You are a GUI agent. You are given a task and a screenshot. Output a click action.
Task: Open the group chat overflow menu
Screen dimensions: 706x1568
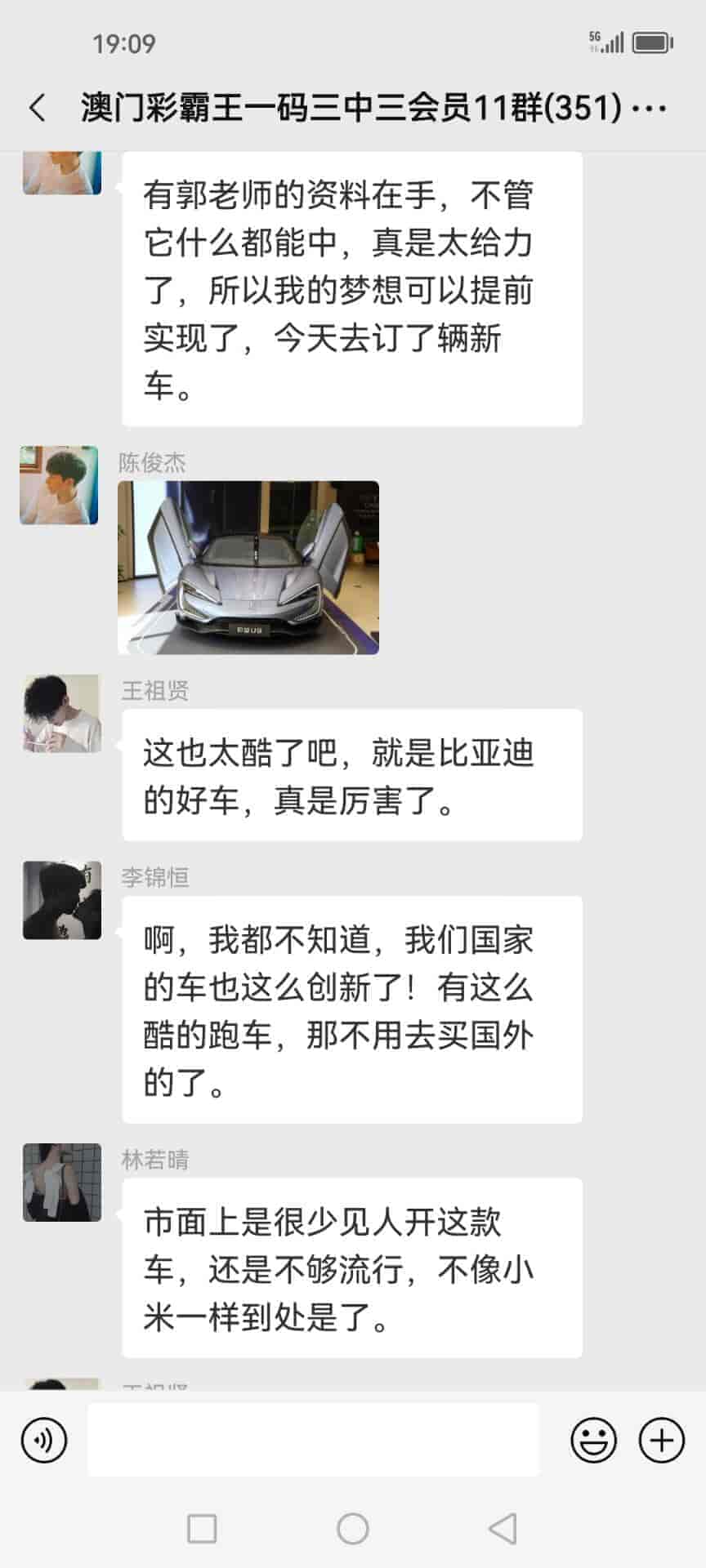(650, 108)
